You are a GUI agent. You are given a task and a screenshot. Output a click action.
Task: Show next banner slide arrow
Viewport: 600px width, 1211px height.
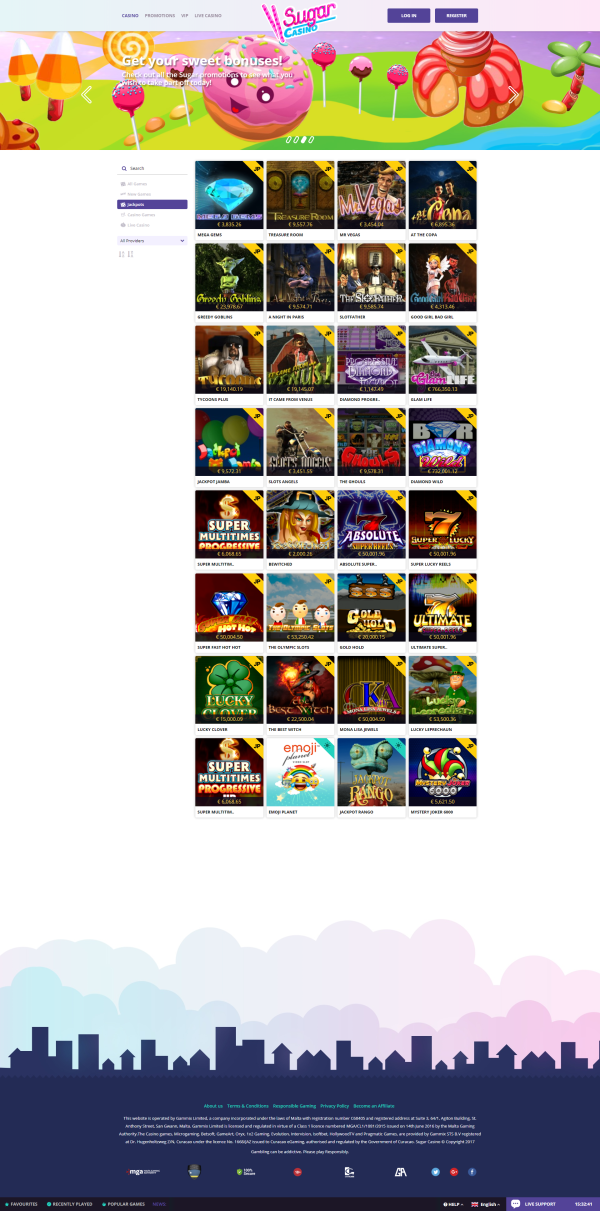(x=514, y=95)
